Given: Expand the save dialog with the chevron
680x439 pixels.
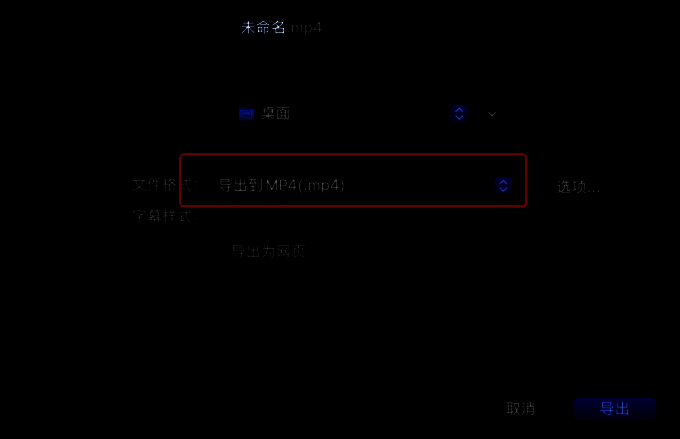Looking at the screenshot, I should tap(492, 114).
